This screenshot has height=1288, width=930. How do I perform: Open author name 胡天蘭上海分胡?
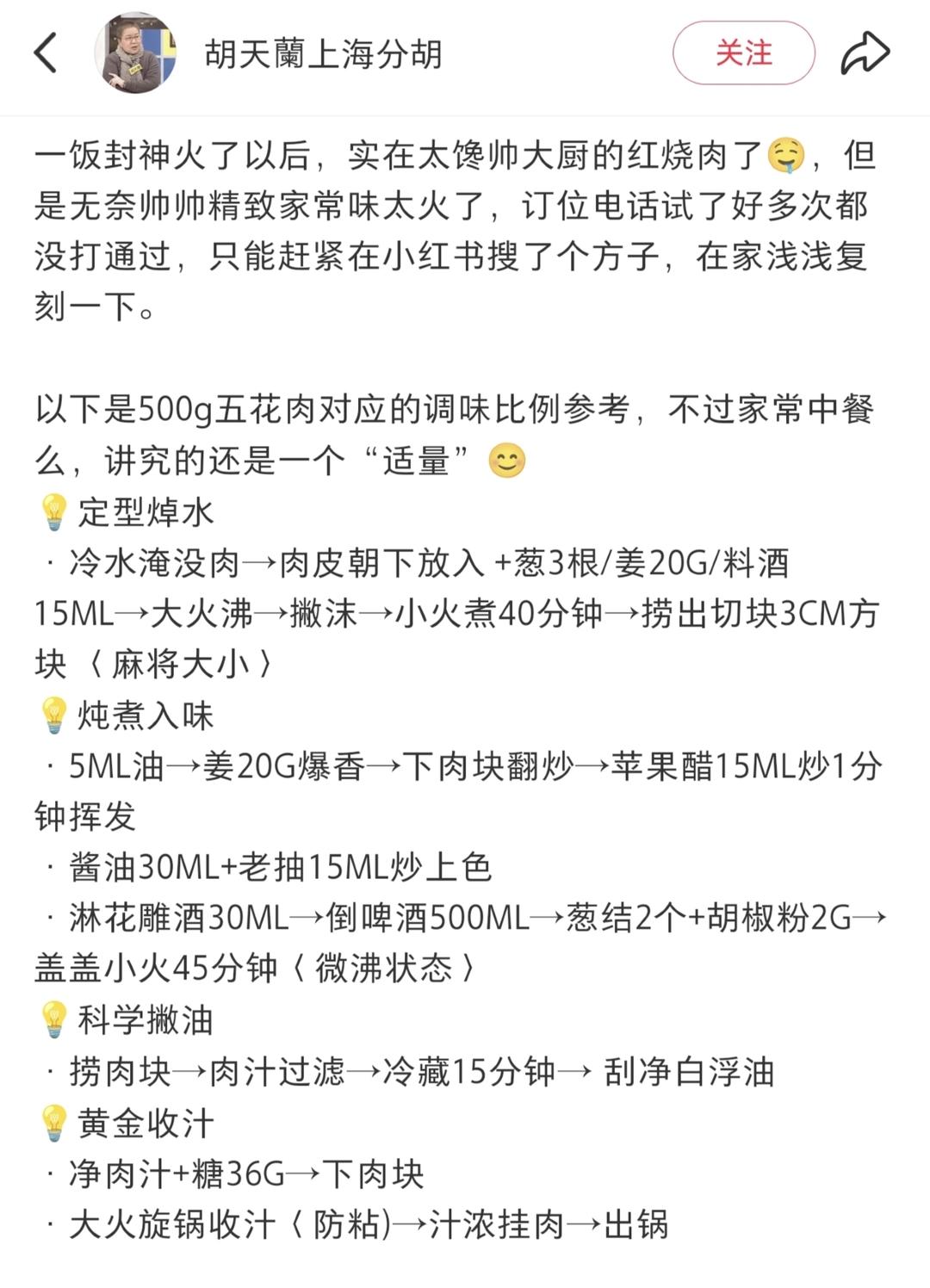coord(323,54)
